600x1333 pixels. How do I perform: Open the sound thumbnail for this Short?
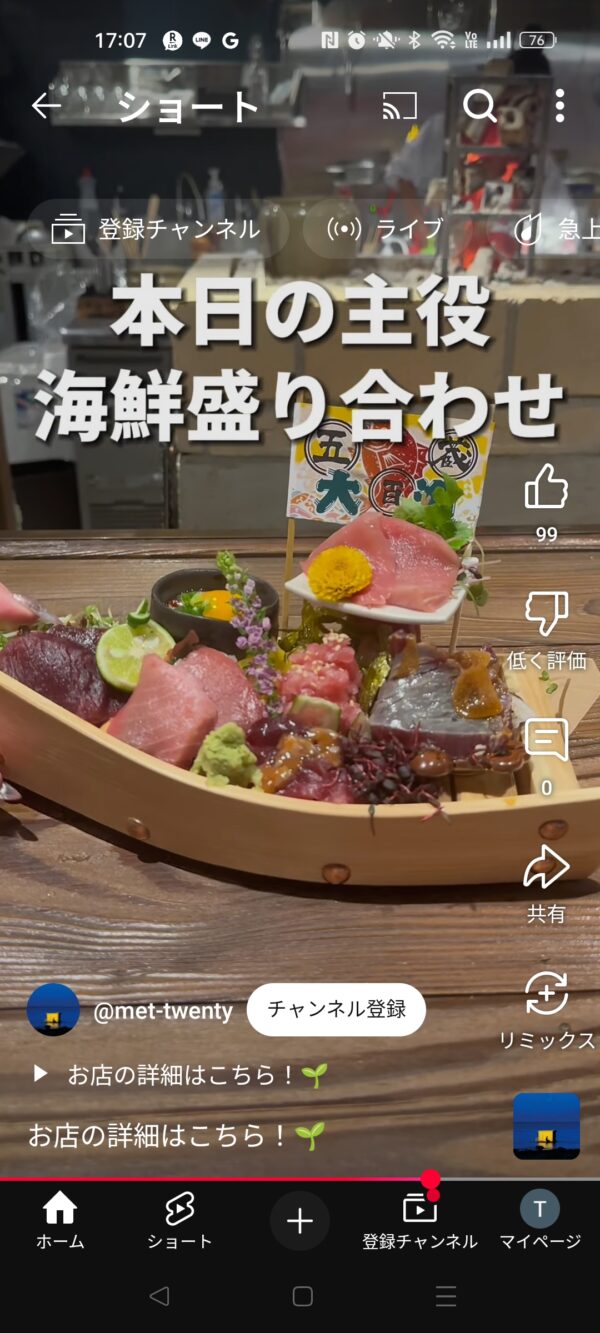coord(546,1126)
